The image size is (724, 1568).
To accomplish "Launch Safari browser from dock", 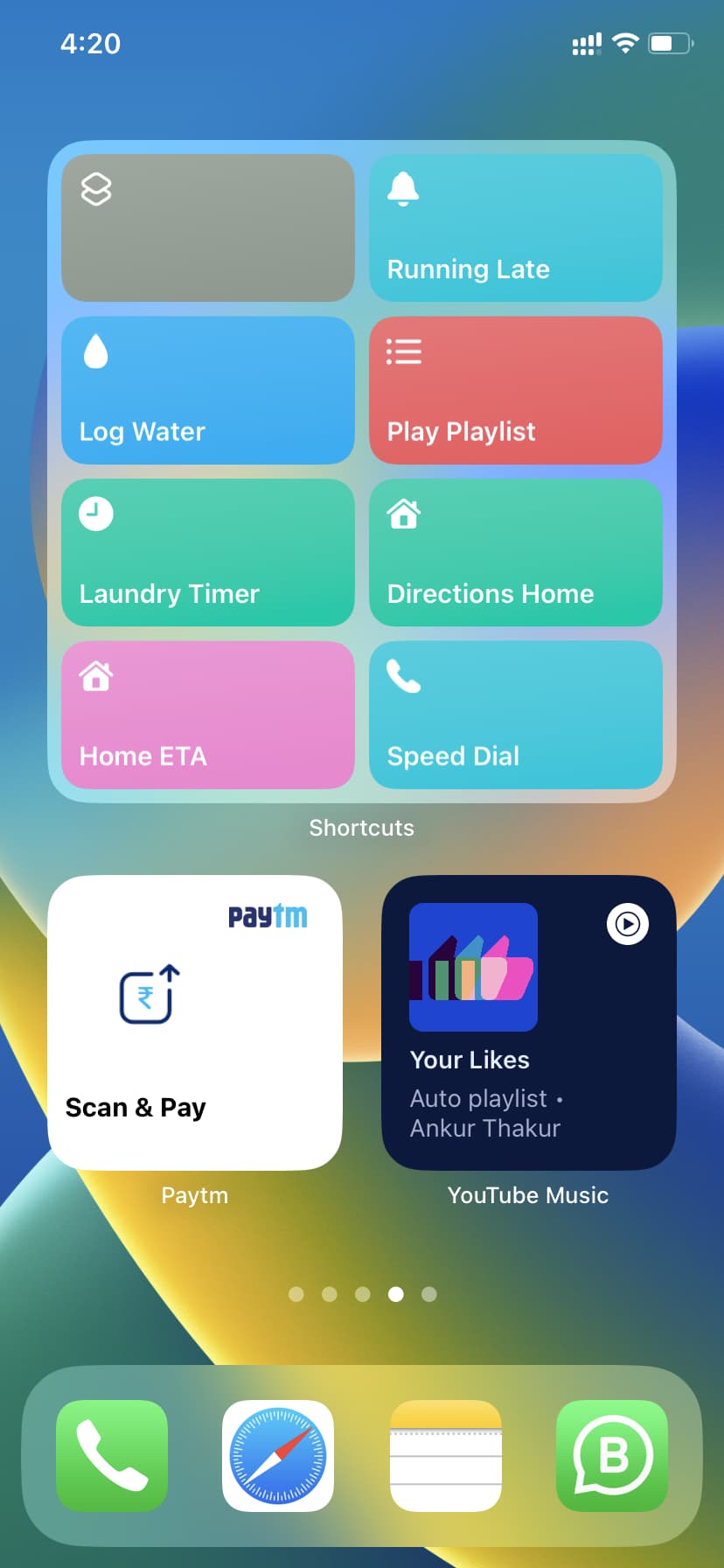I will (278, 1455).
